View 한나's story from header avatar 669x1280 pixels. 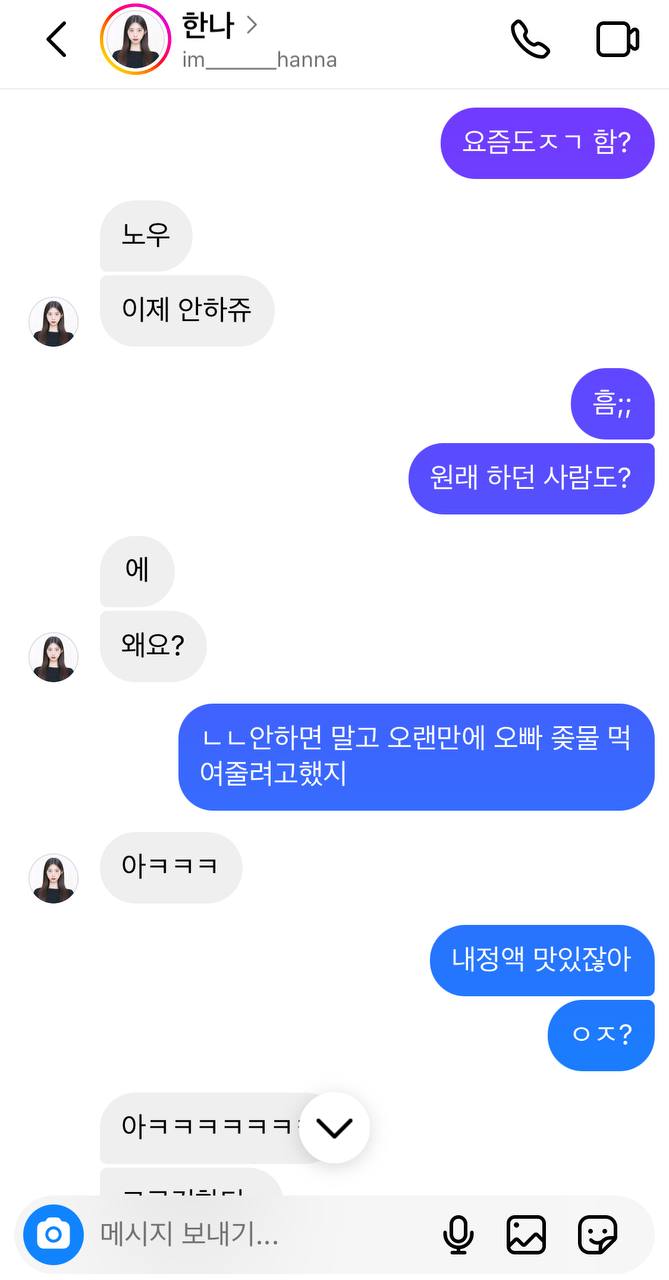tap(135, 40)
